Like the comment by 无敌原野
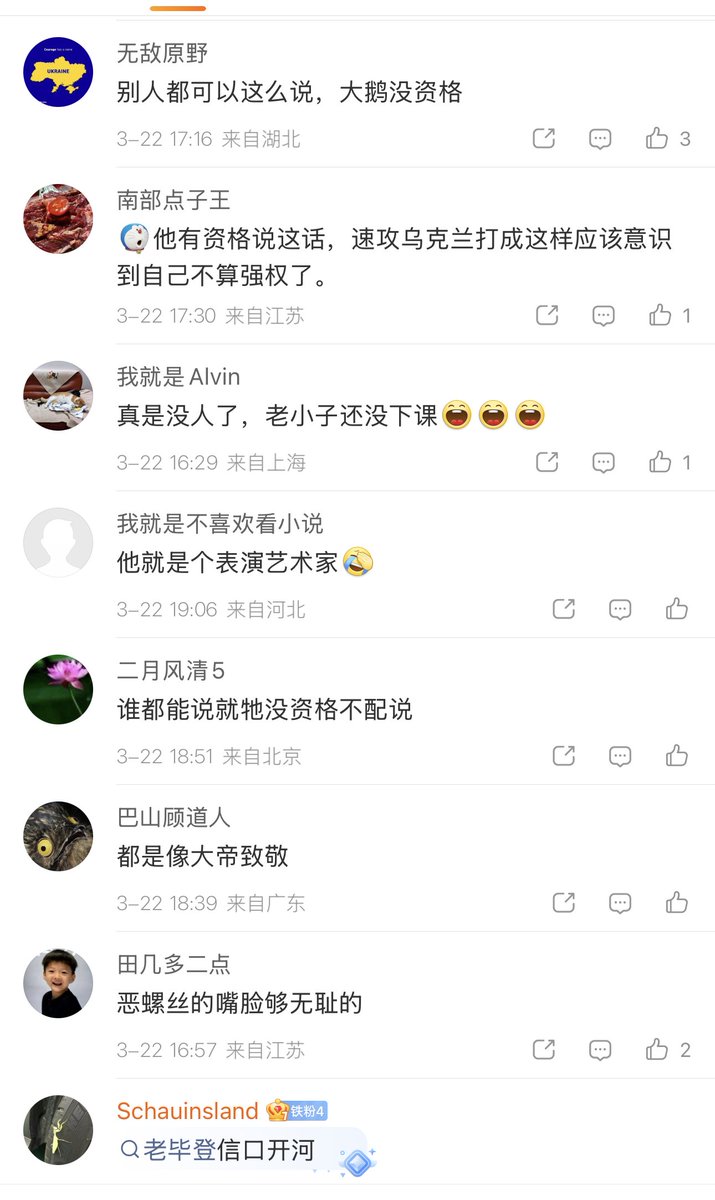 (x=657, y=139)
